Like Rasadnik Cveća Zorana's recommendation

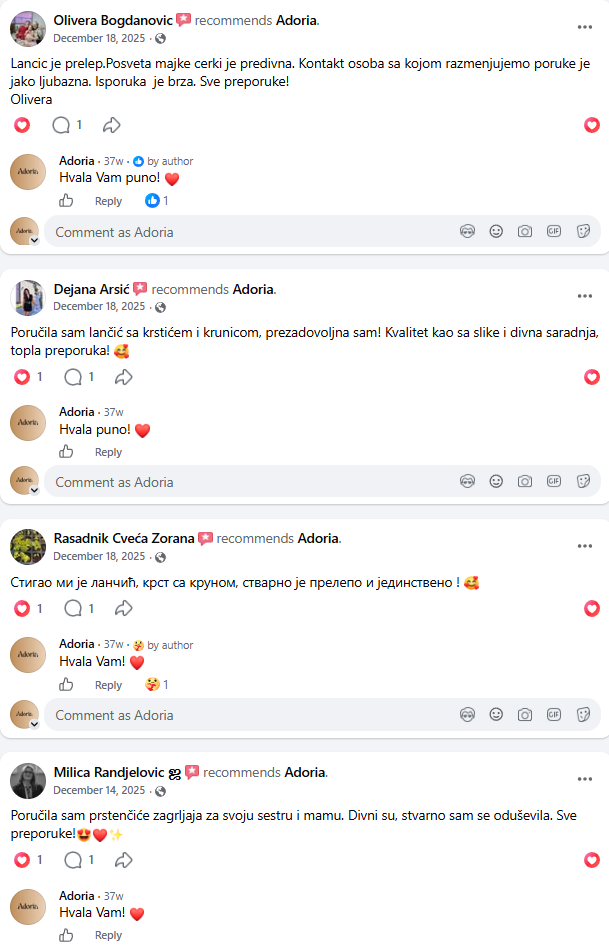(22, 608)
